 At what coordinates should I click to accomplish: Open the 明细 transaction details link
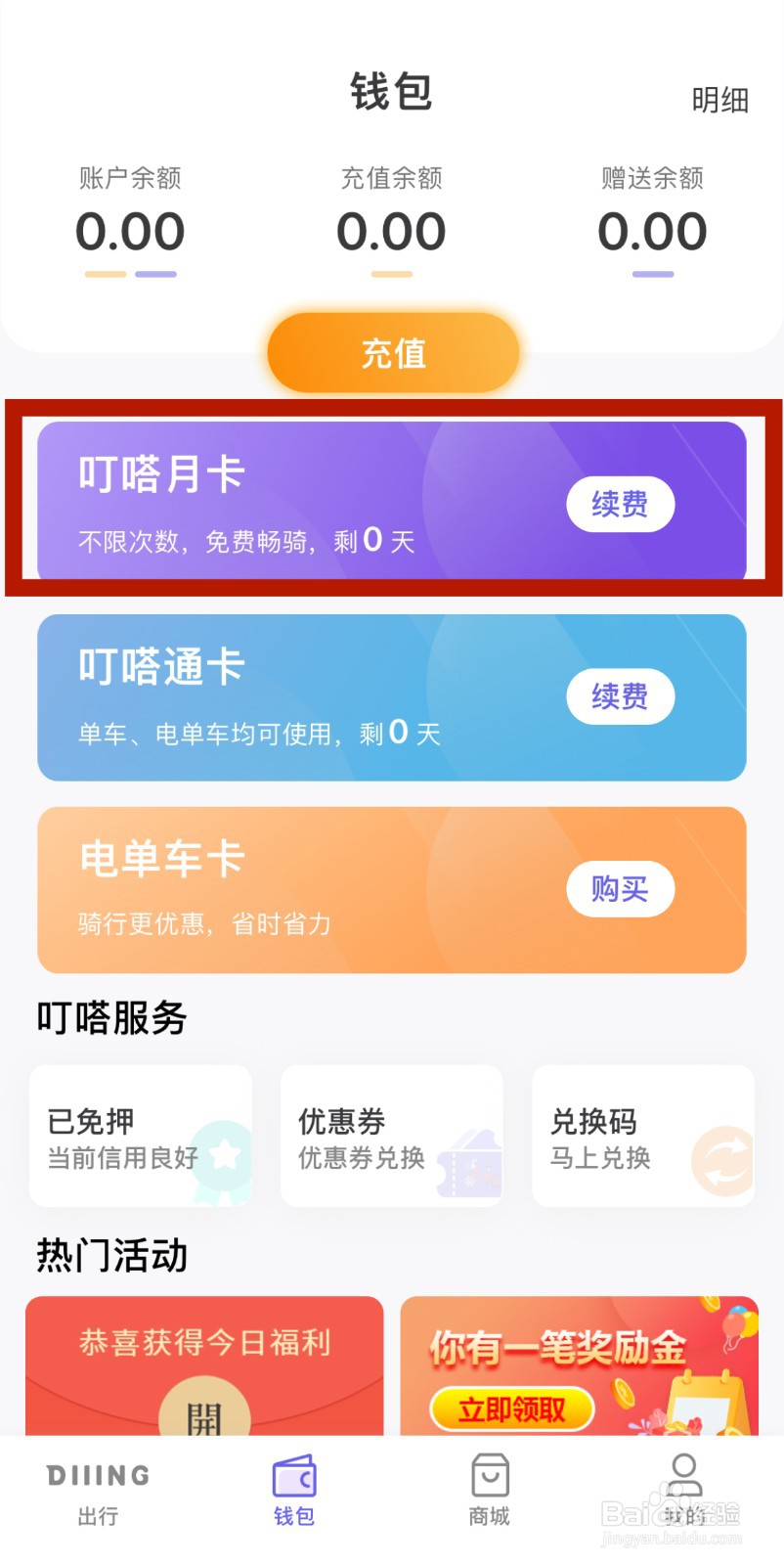(719, 98)
